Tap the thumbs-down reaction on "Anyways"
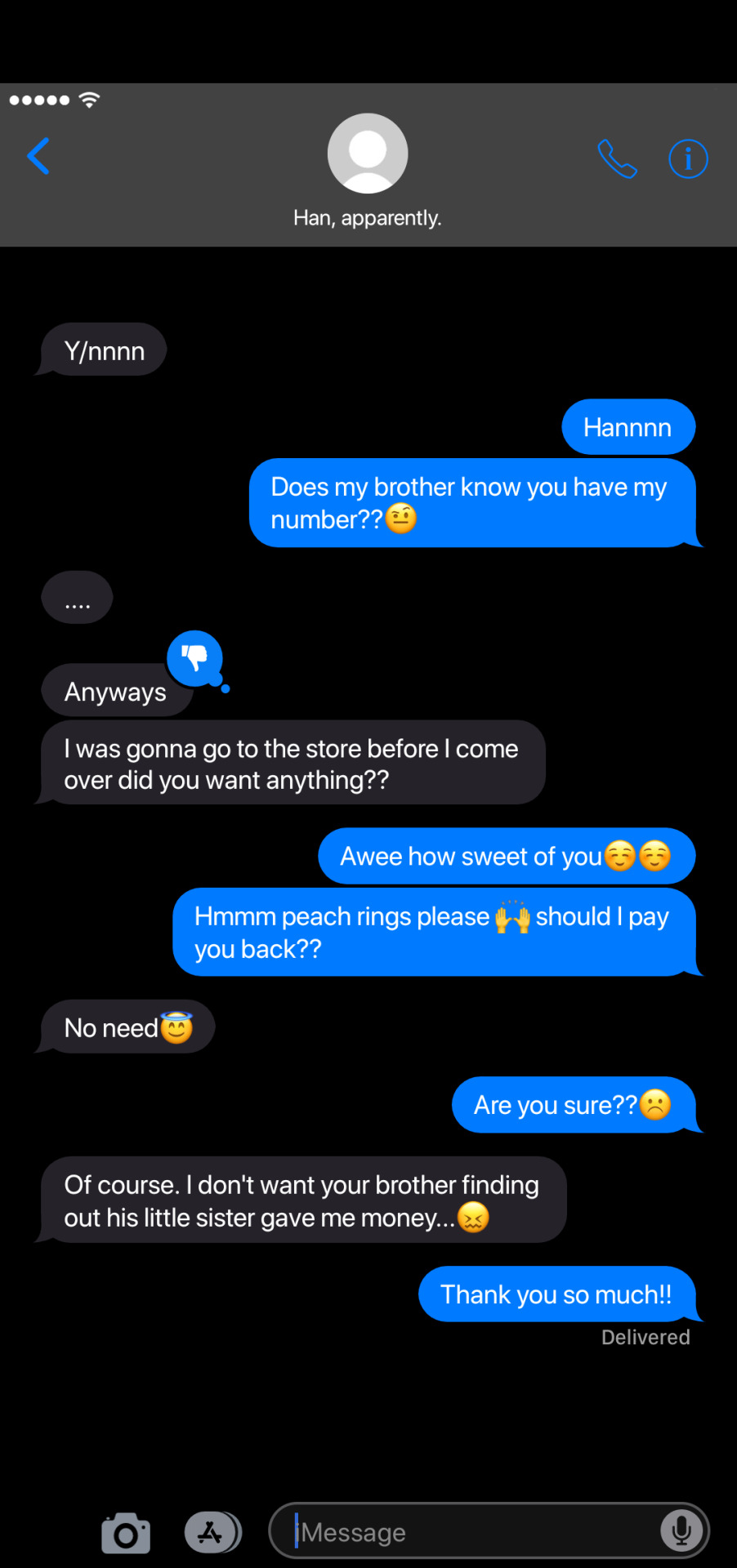Viewport: 737px width, 1568px height. [195, 657]
